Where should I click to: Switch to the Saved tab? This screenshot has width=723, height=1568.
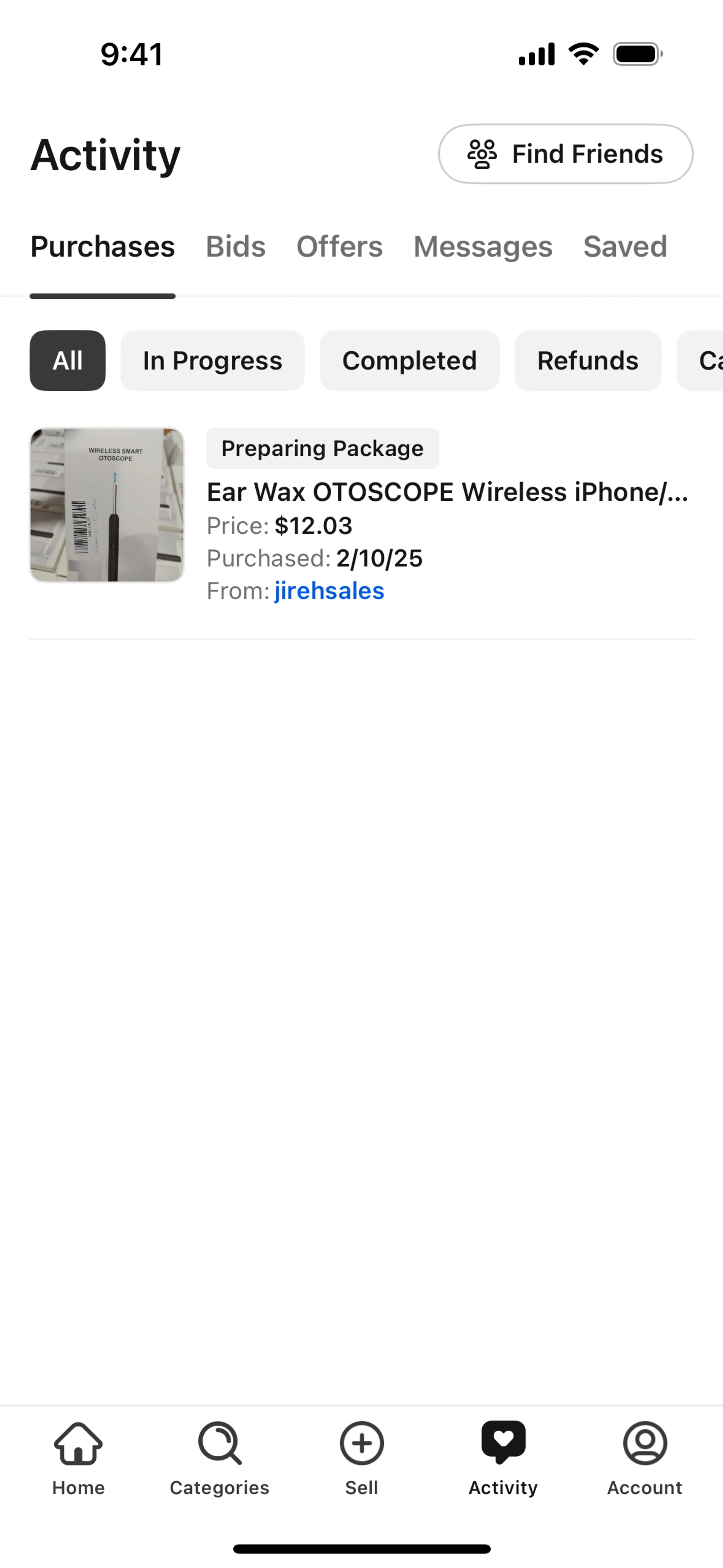pos(624,246)
